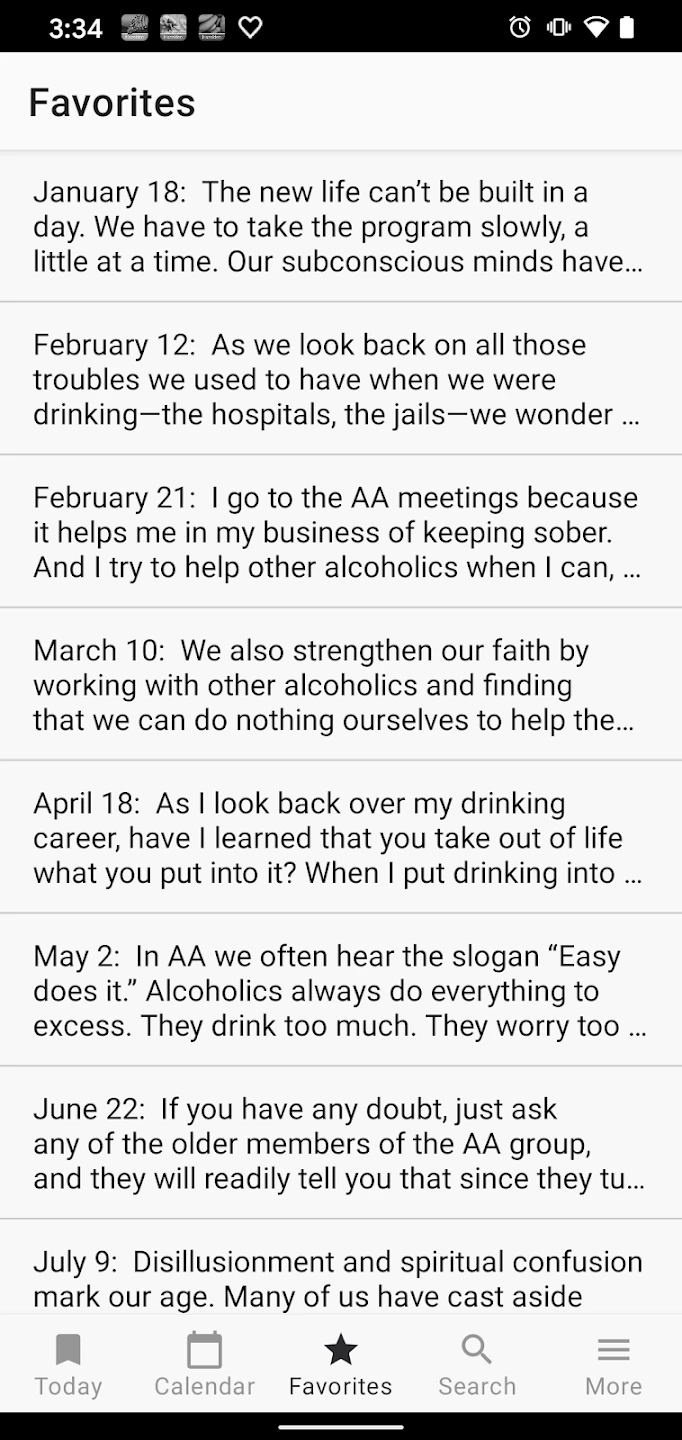The height and width of the screenshot is (1440, 682).
Task: Tap the Favorites tab
Action: point(341,1364)
